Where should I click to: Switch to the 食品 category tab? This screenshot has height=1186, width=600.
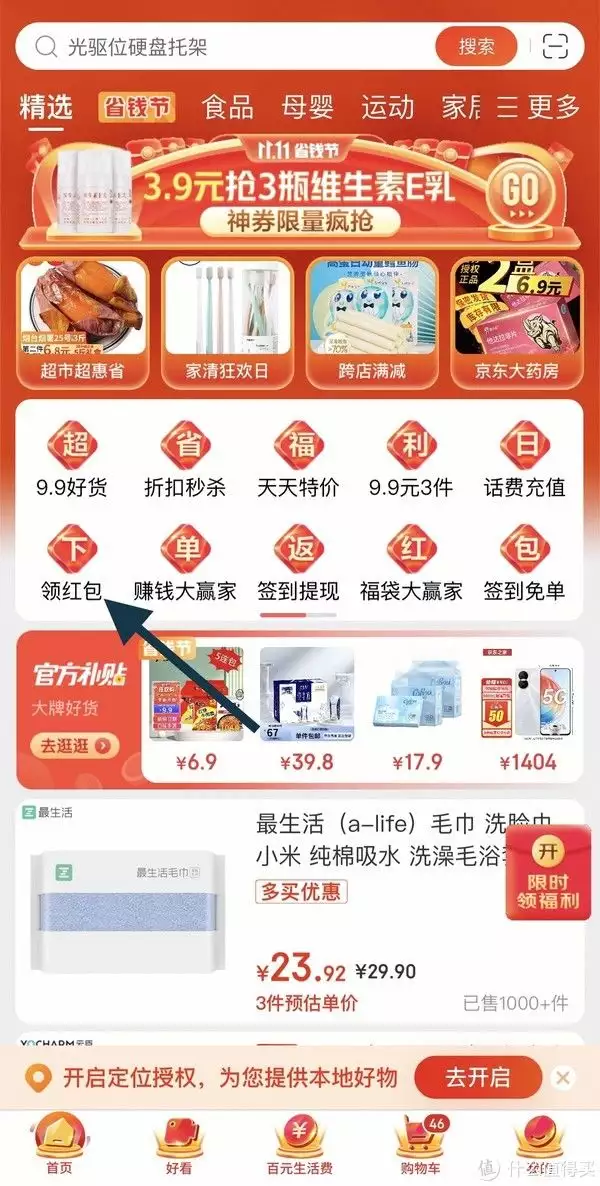point(227,107)
